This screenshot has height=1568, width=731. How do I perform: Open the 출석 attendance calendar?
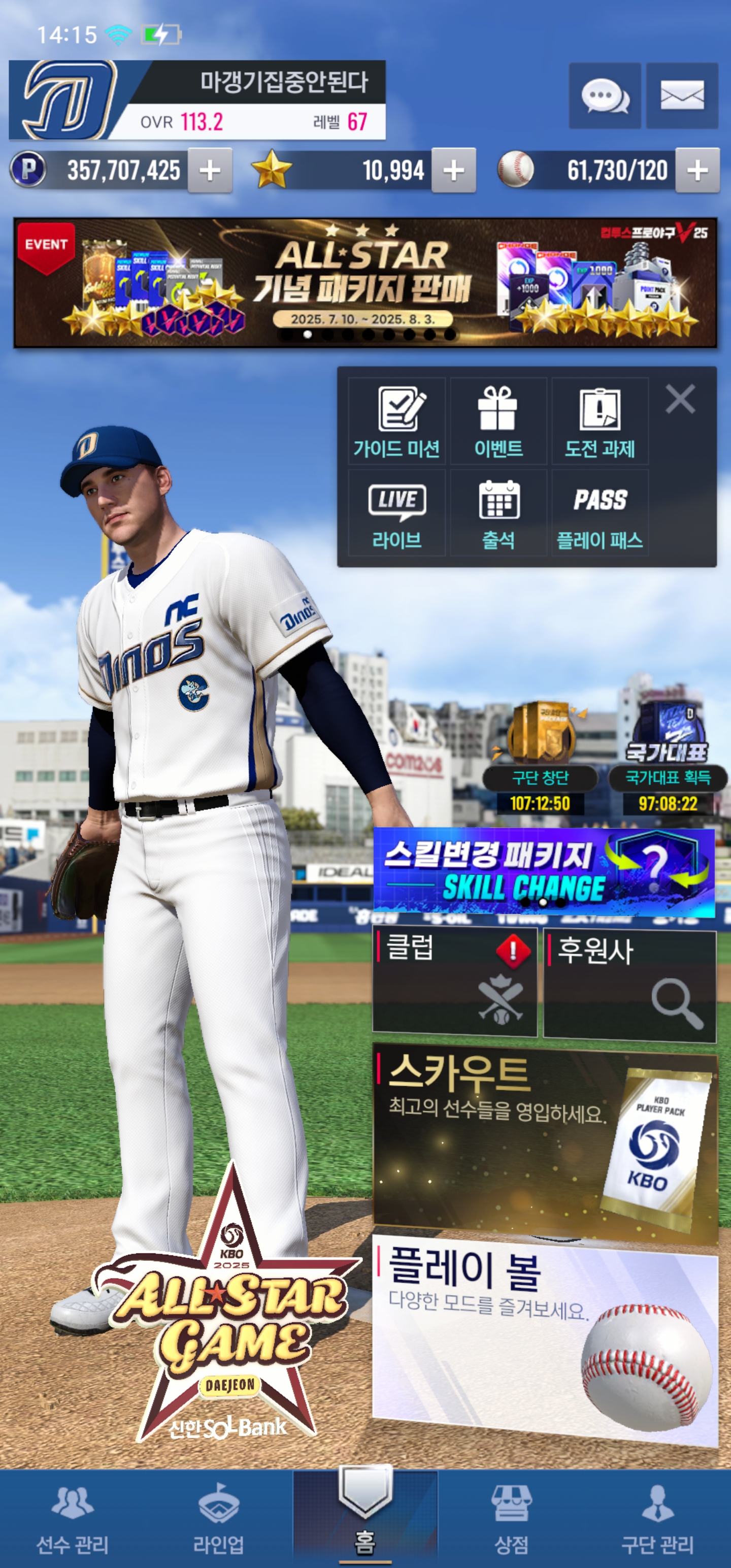point(498,513)
